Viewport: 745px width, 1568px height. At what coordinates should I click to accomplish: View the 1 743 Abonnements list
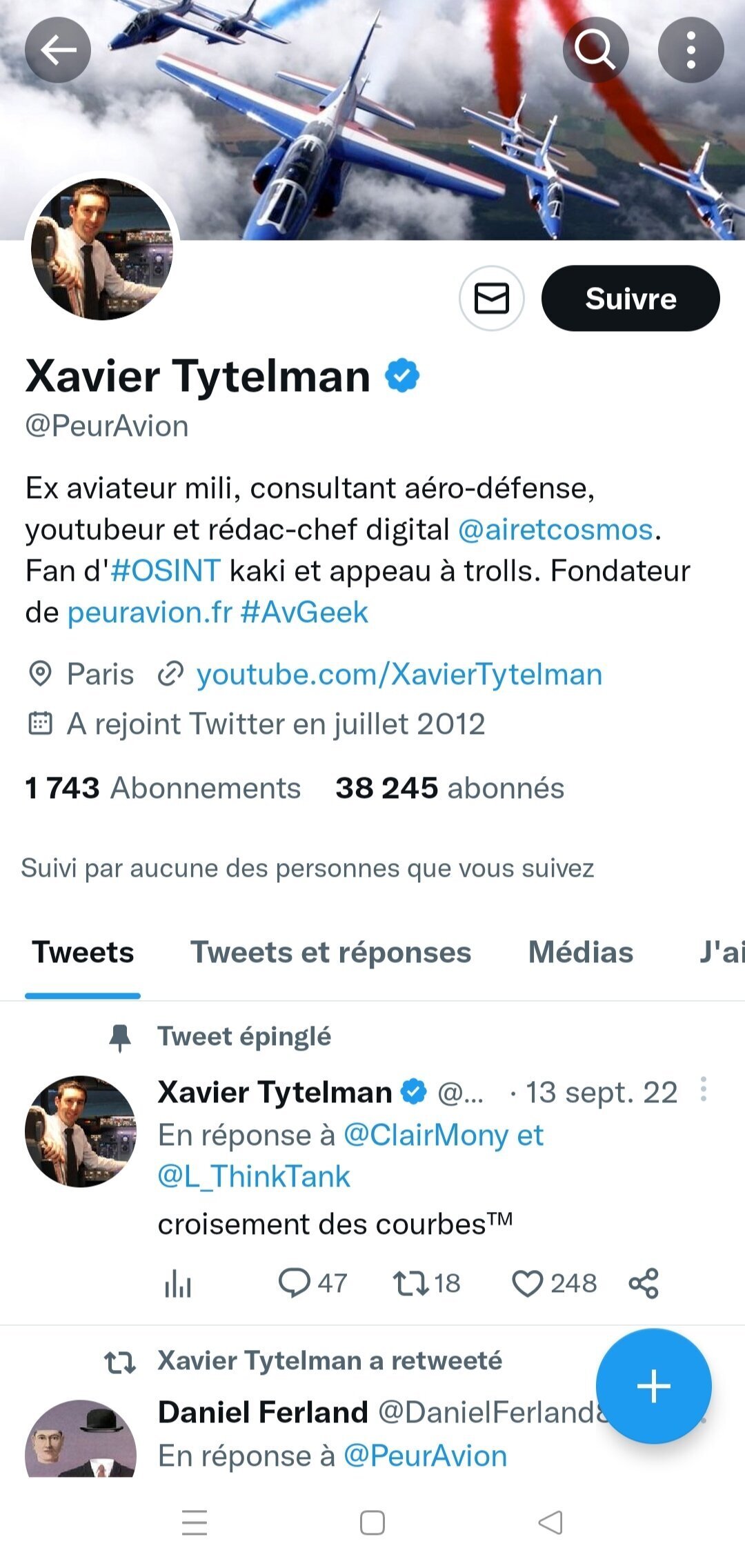tap(163, 788)
